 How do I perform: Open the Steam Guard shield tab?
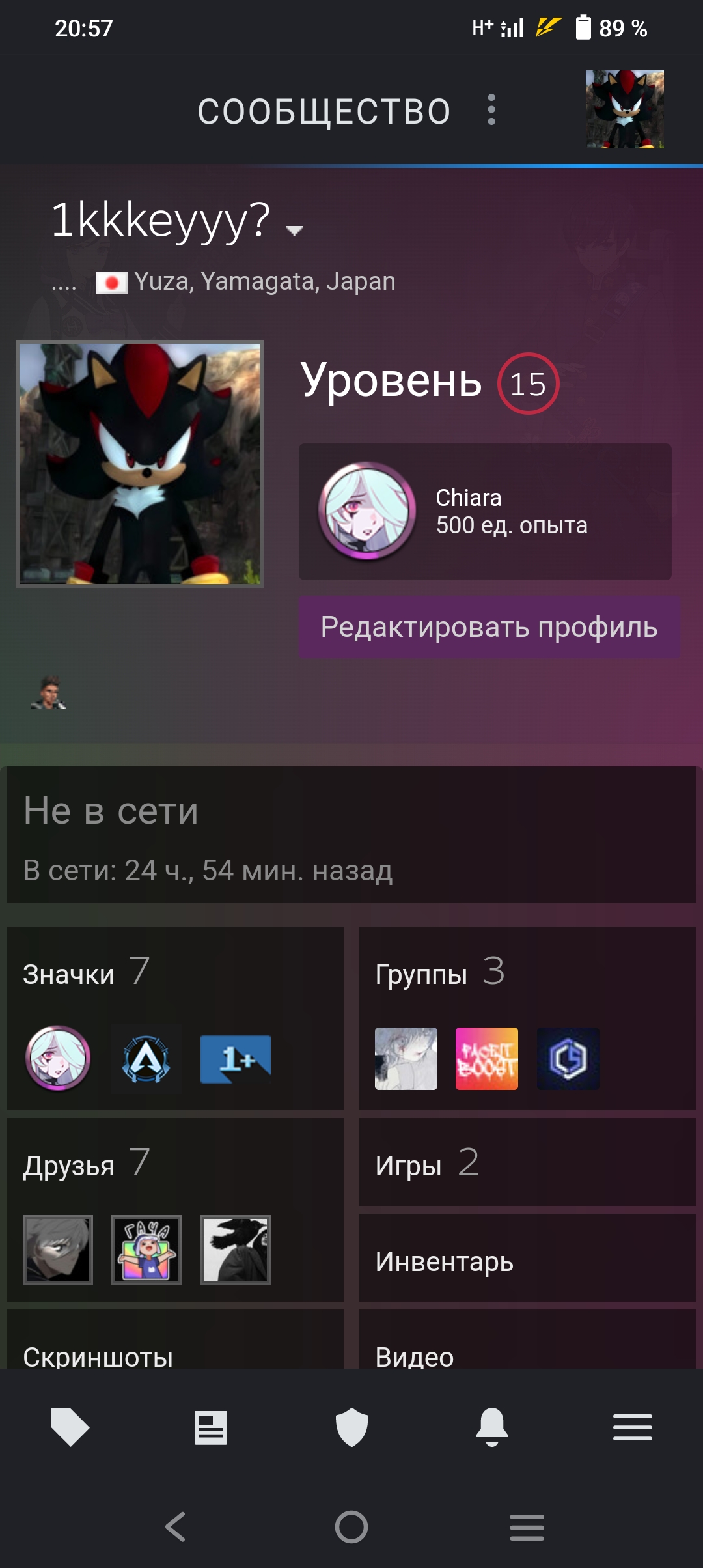(351, 1427)
